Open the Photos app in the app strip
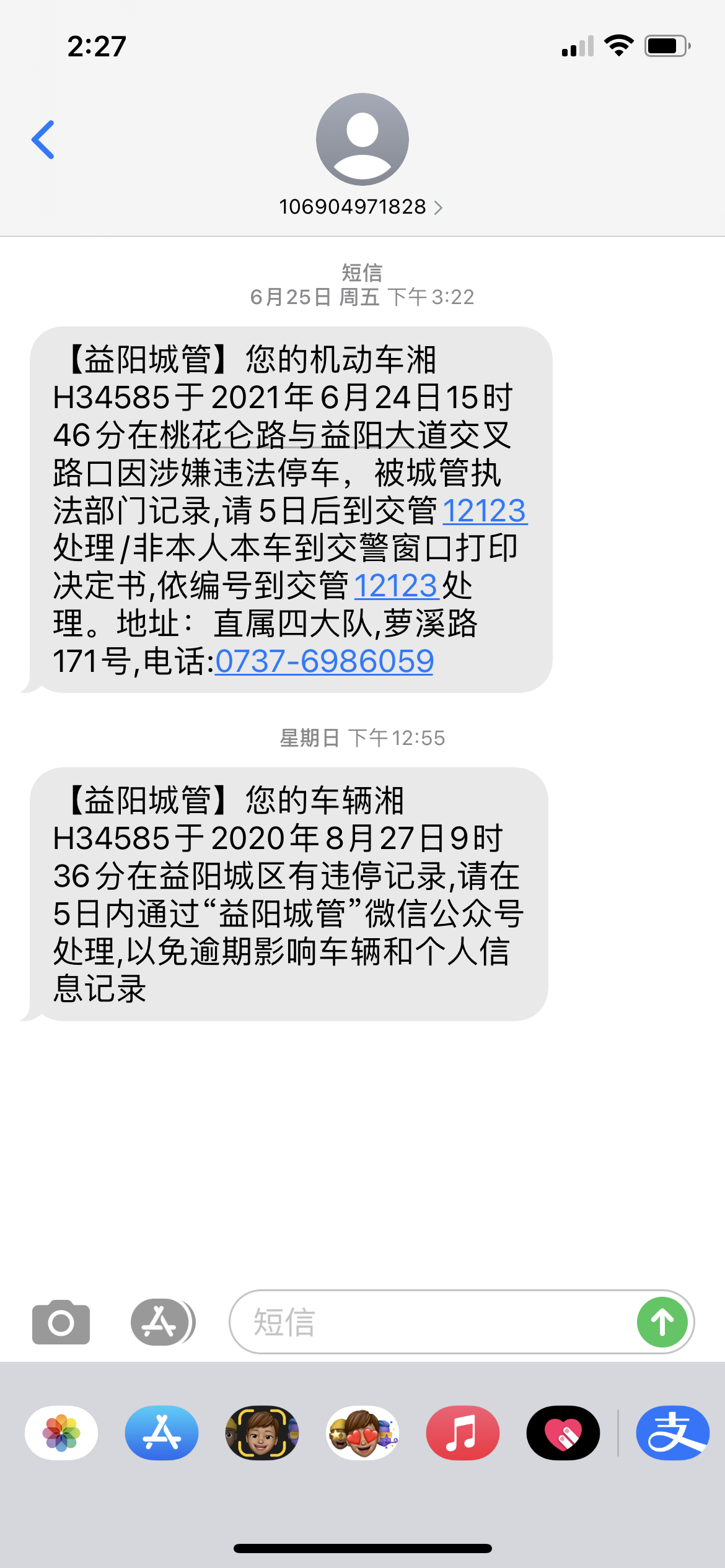 coord(61,1432)
